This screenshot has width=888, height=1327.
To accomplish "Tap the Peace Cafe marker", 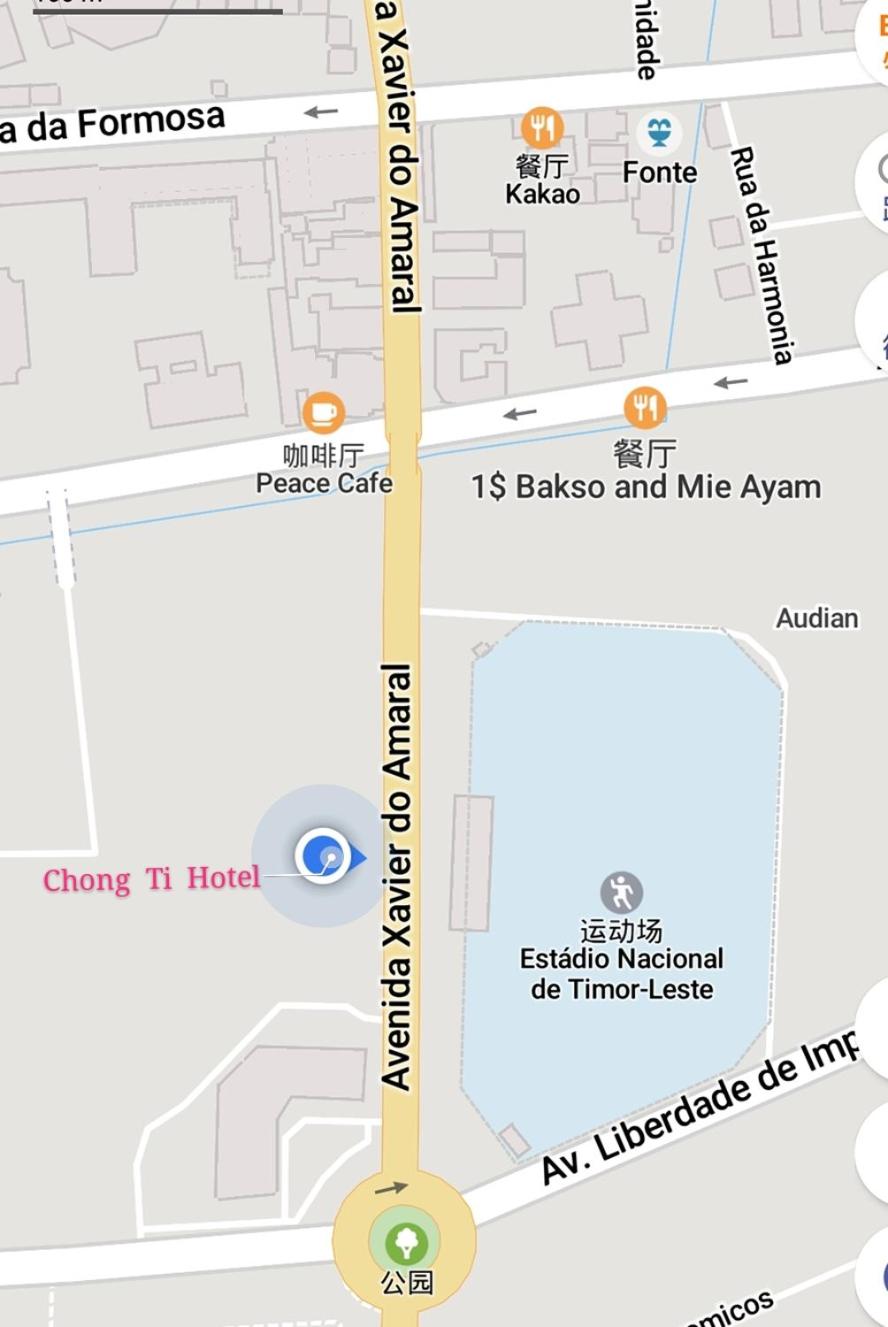I will (323, 413).
